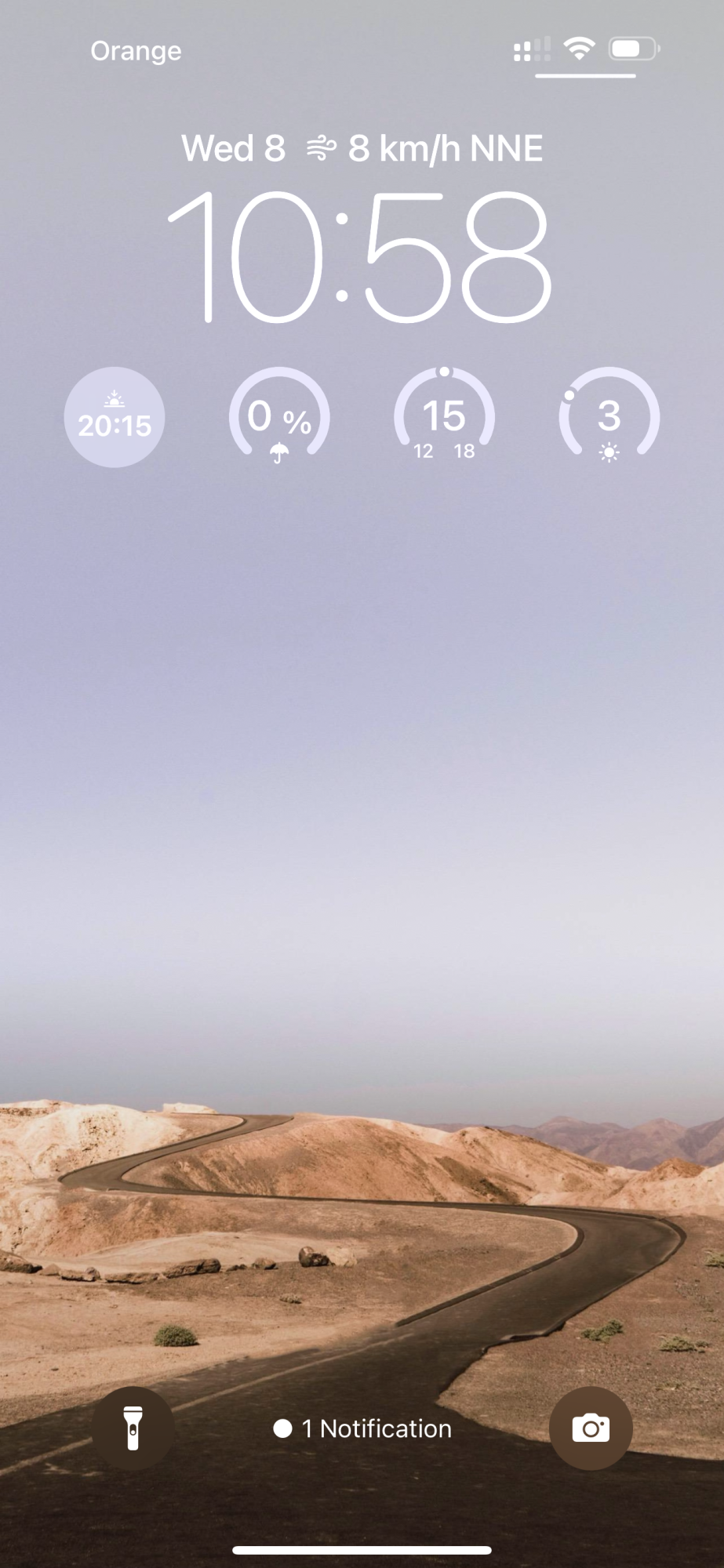Open the UV index 3 widget

tap(609, 417)
